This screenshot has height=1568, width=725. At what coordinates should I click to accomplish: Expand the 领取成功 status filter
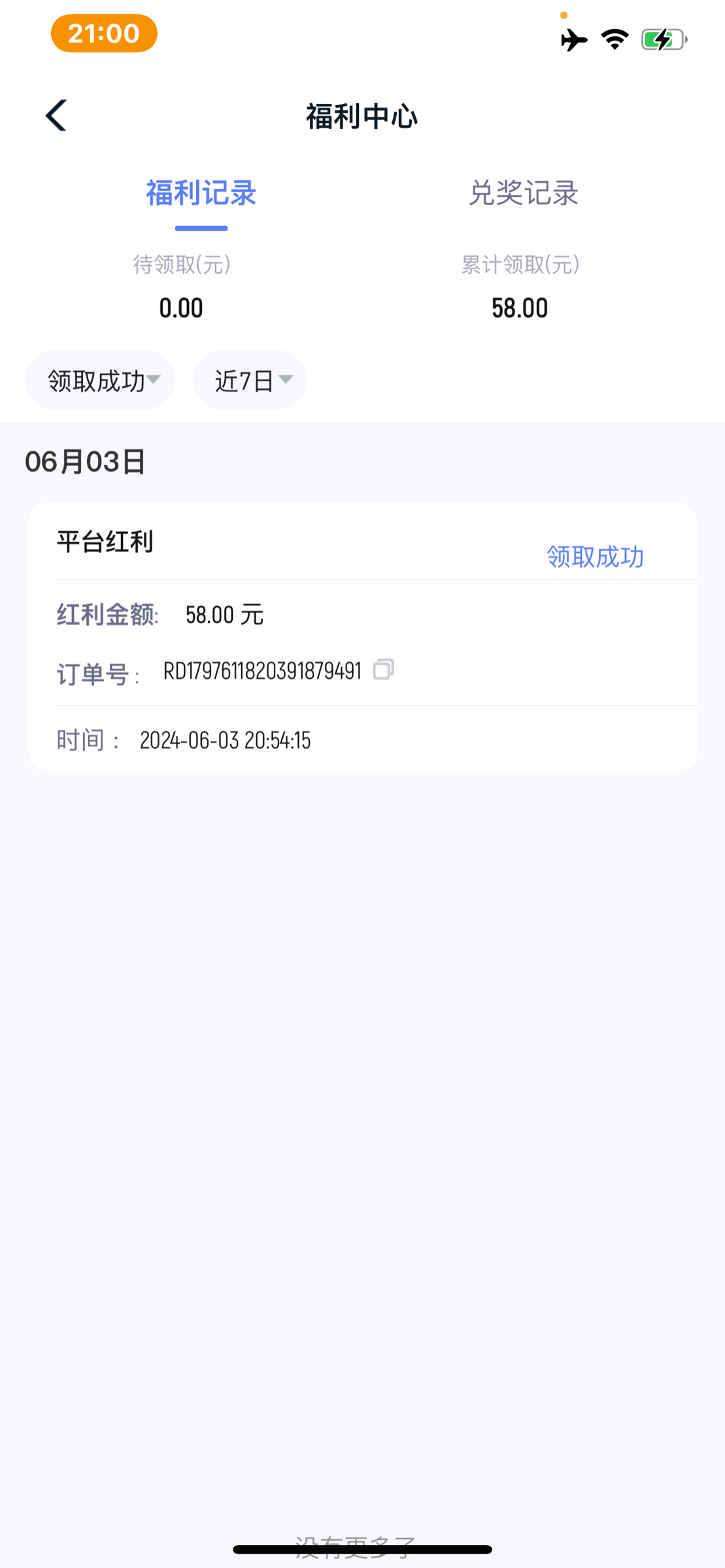[100, 380]
